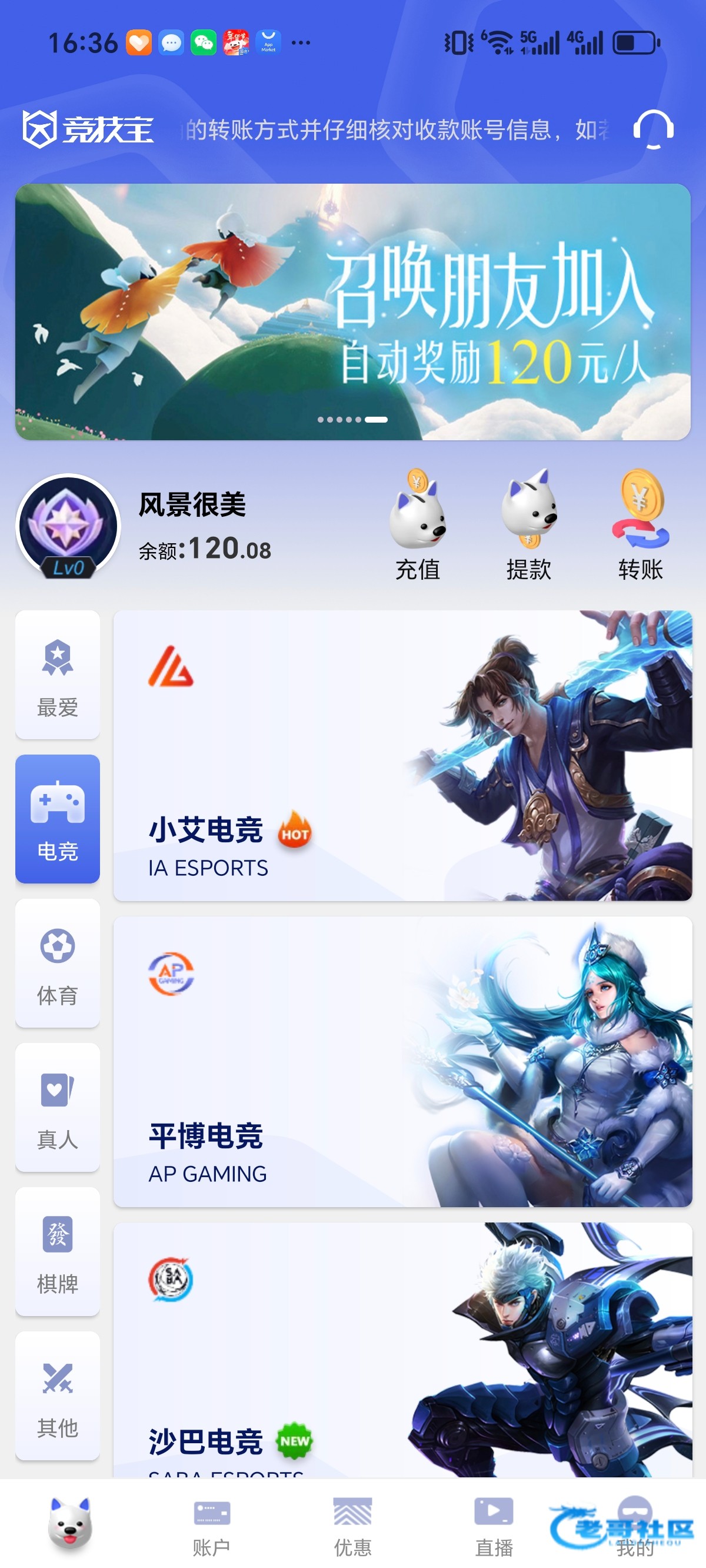
Task: Select the 电竞 esports category
Action: (x=58, y=819)
